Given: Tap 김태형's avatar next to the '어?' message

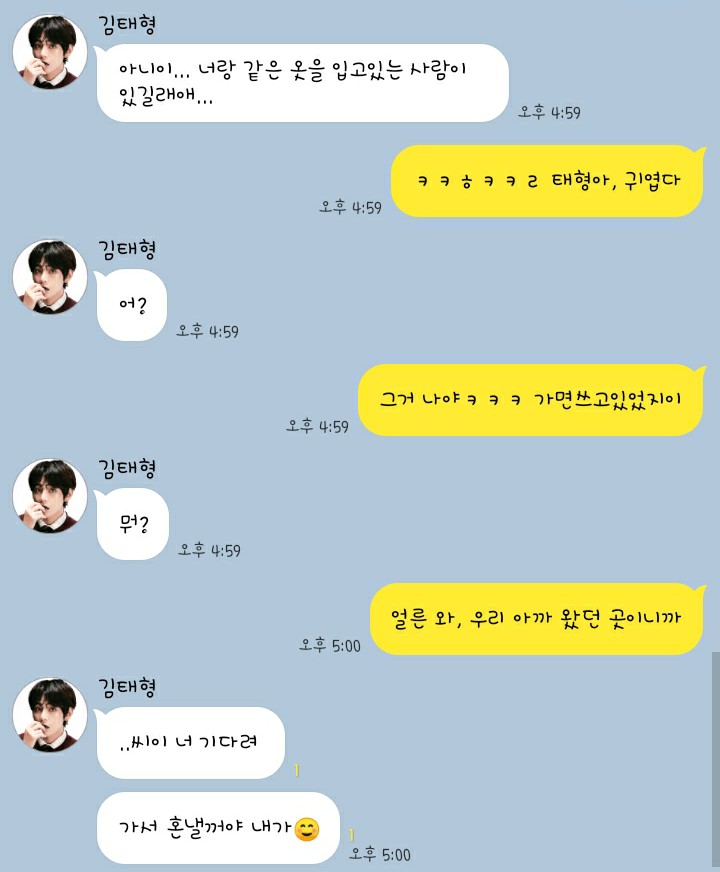Looking at the screenshot, I should [x=50, y=277].
